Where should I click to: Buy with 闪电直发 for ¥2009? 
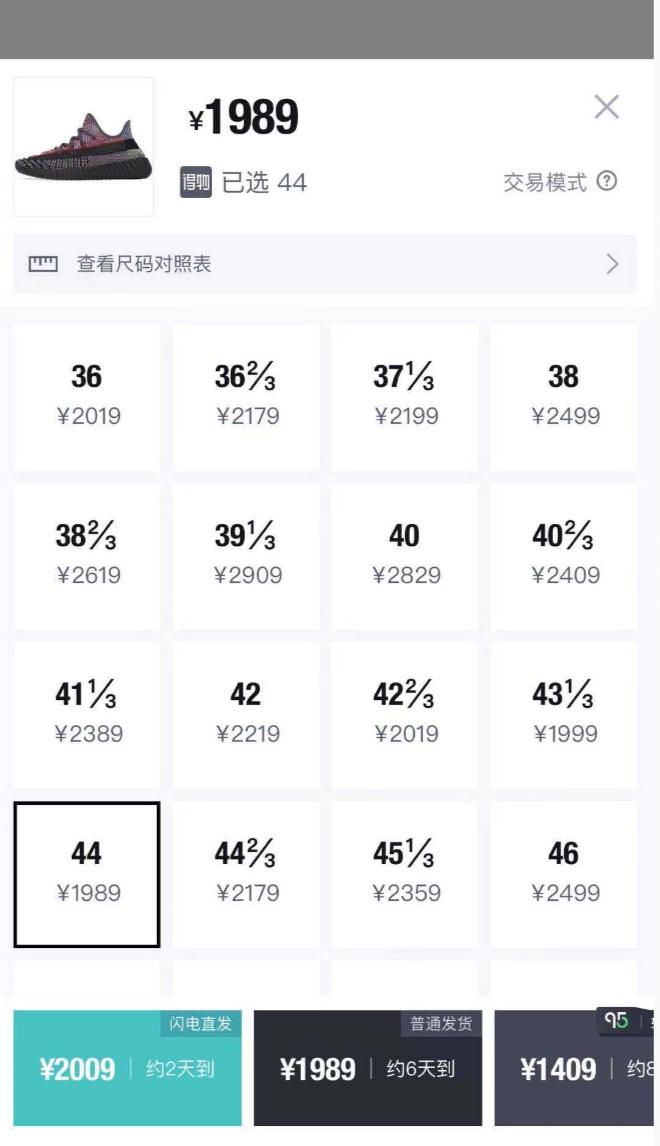click(127, 1068)
